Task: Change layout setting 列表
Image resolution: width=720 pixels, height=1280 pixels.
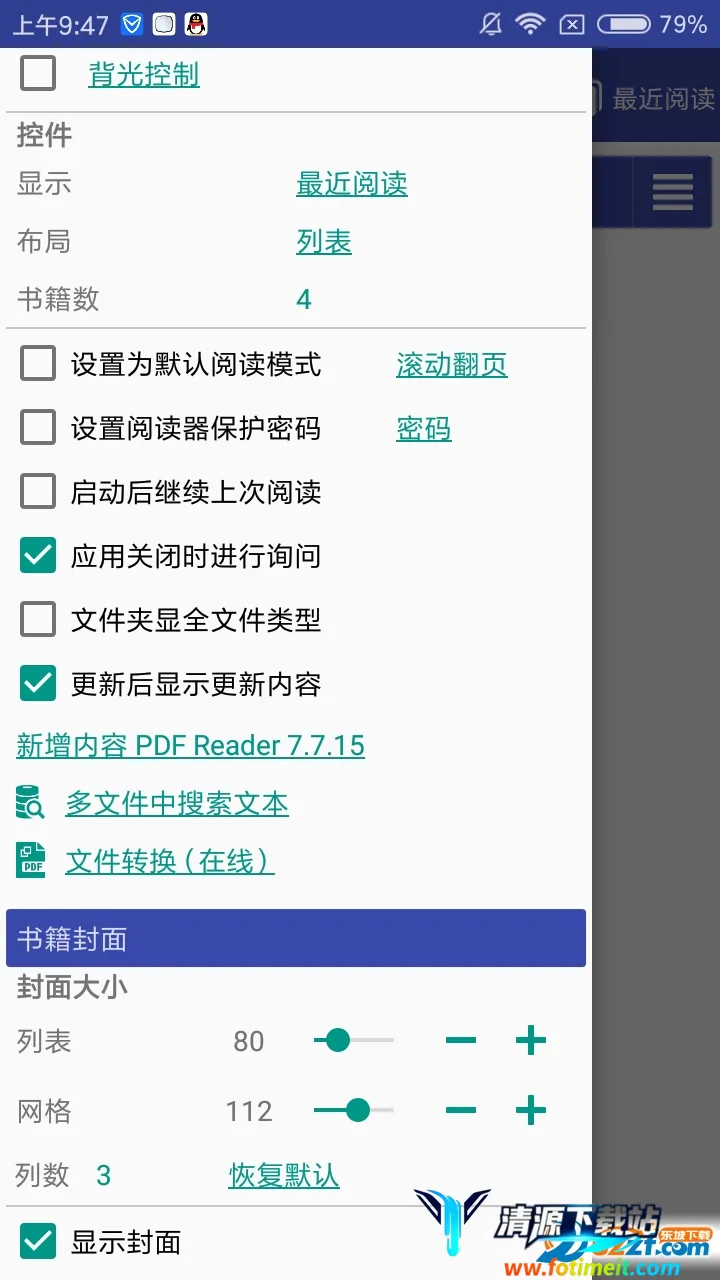Action: [324, 242]
